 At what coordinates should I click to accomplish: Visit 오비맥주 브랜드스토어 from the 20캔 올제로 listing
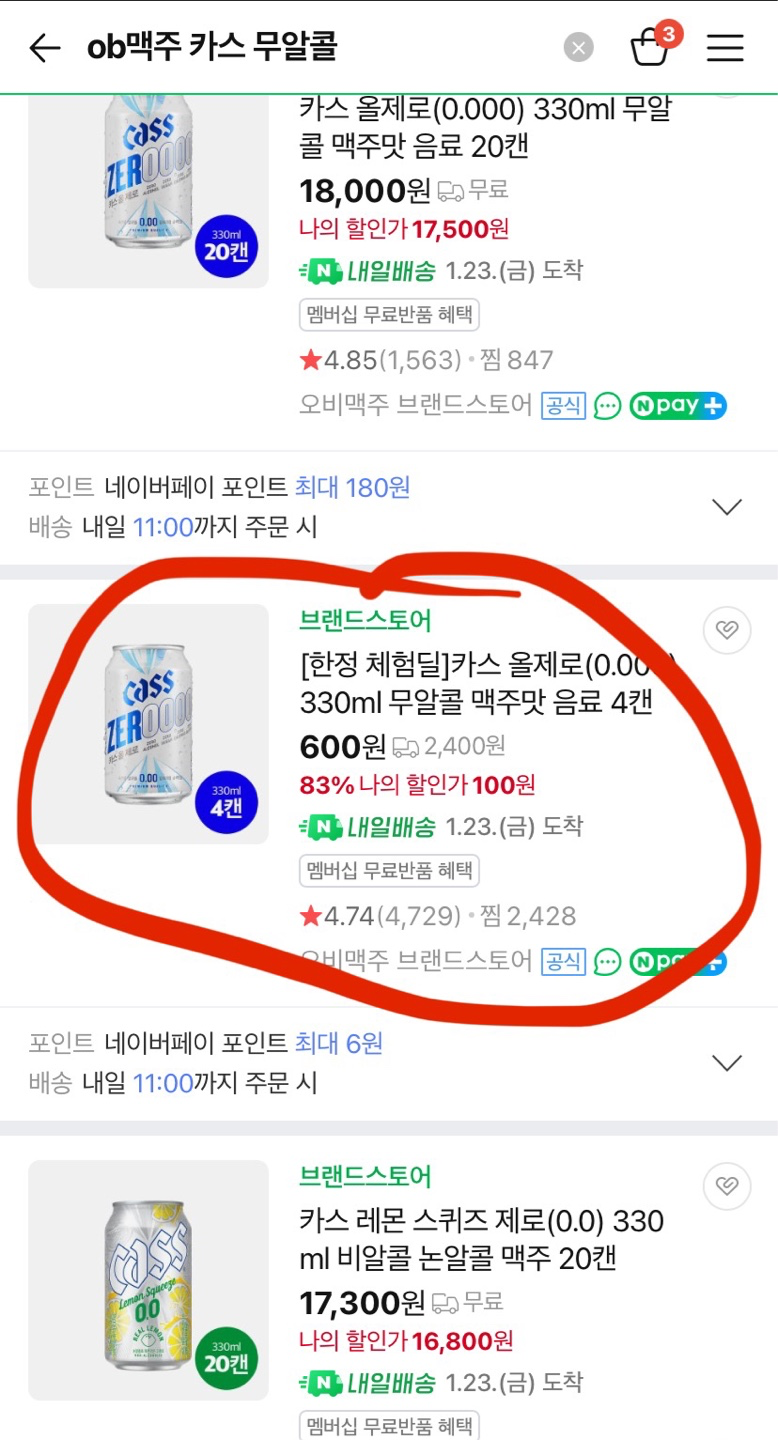415,406
